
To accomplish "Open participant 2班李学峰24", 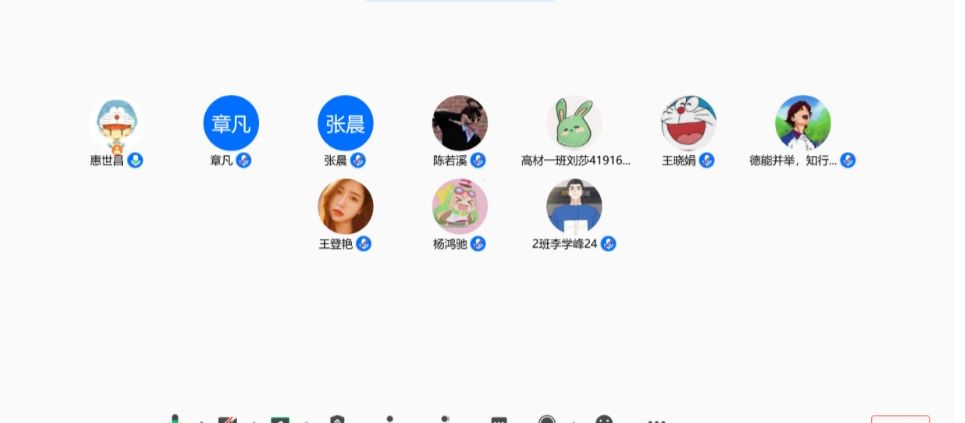I will 574,207.
